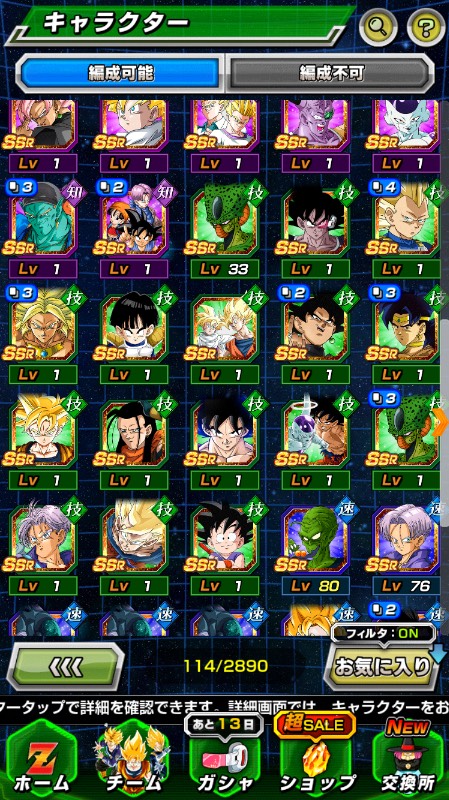This screenshot has height=800, width=449.
Task: Go to ホーム in the bottom bar
Action: click(x=40, y=761)
